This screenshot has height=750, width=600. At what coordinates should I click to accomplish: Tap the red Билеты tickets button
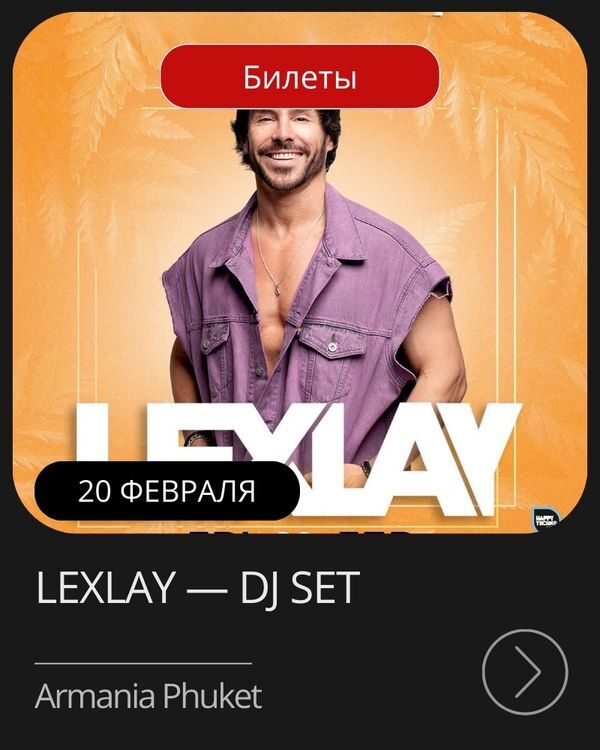click(300, 76)
